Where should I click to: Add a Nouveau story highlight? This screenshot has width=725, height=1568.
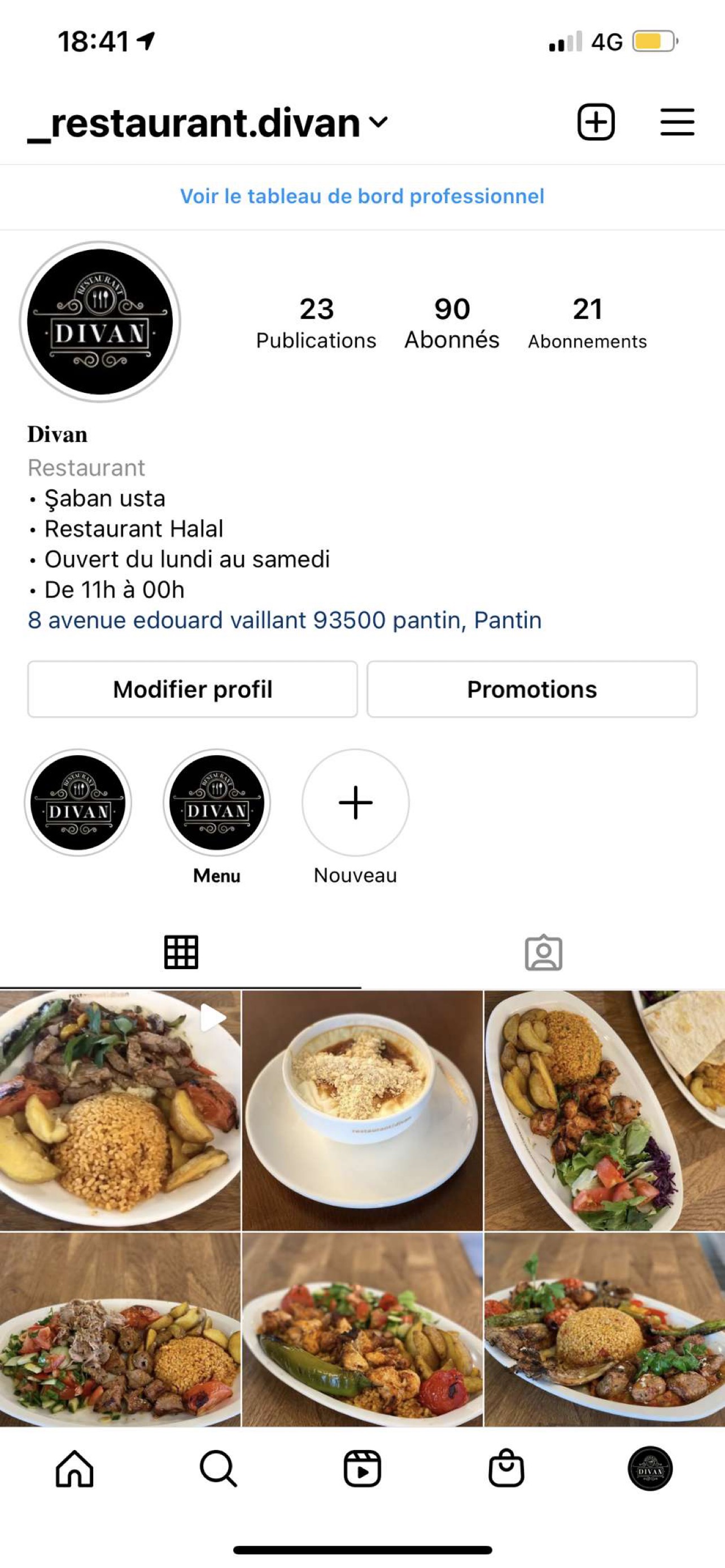tap(356, 802)
